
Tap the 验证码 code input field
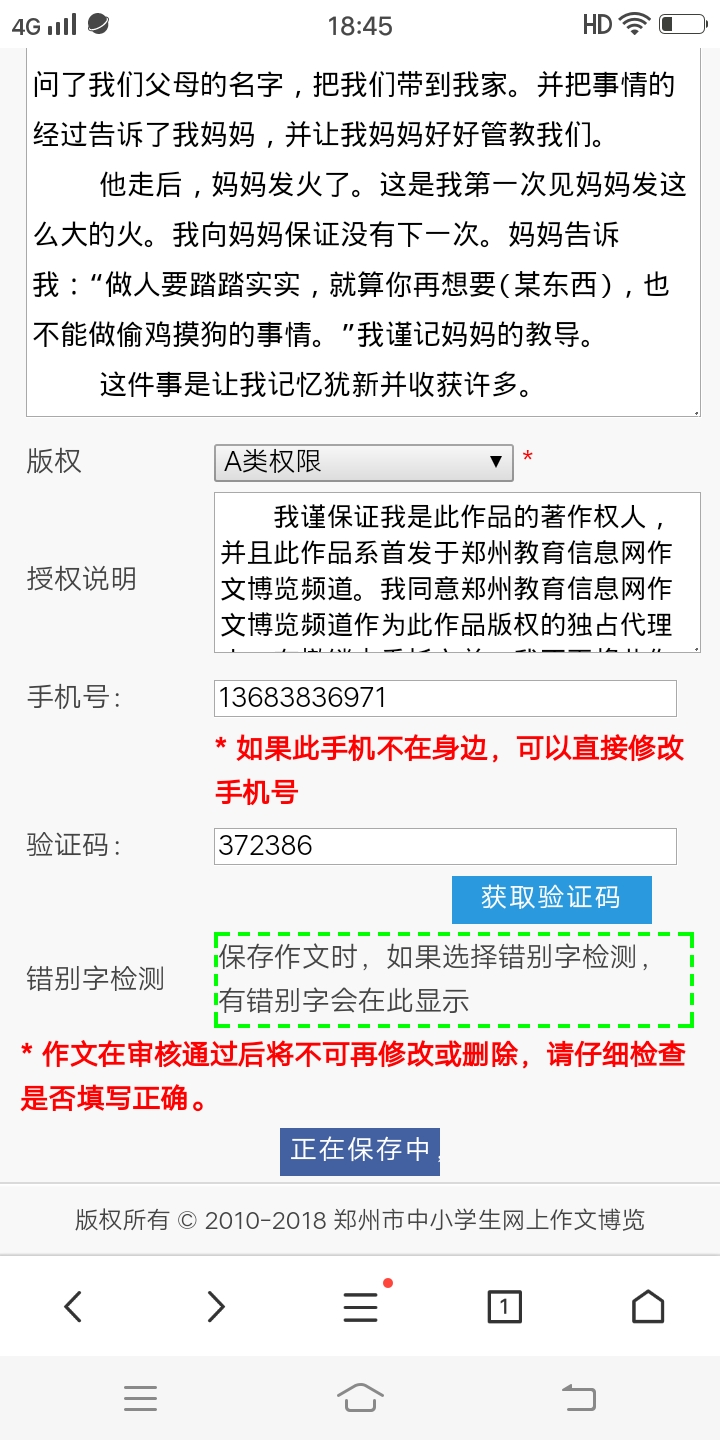tap(445, 846)
